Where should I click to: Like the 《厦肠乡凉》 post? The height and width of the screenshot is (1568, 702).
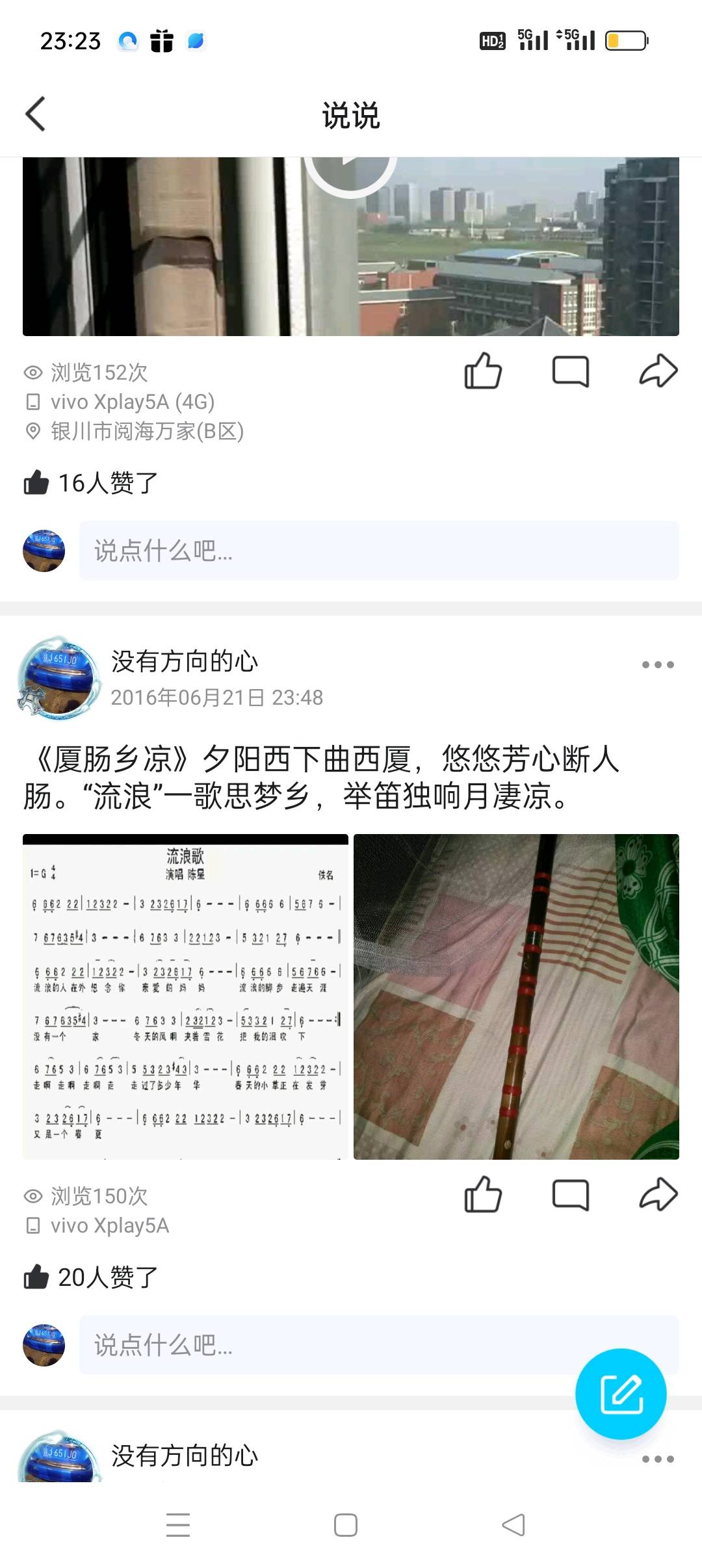(x=483, y=1195)
